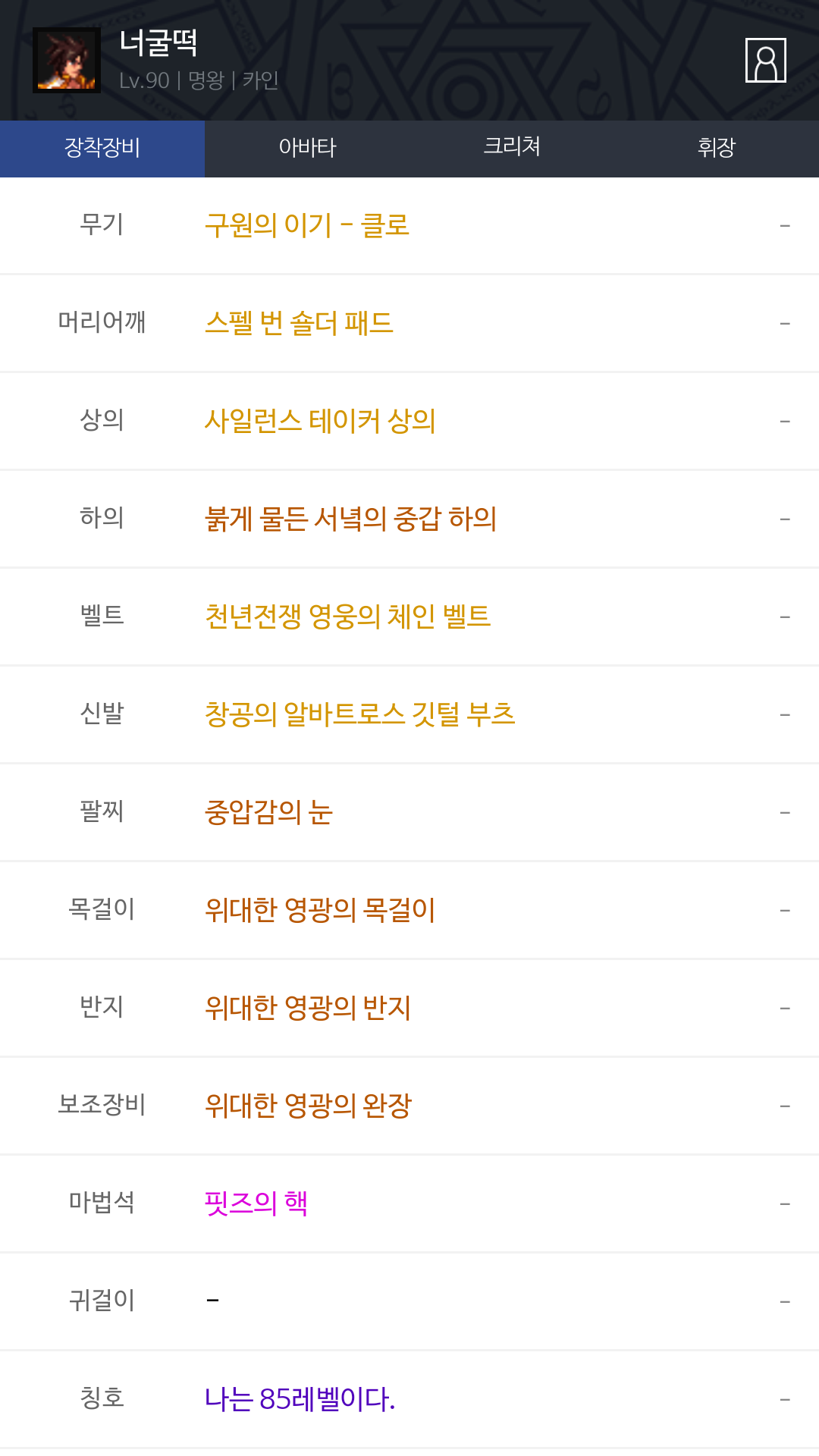View 창공의 알바트로스 깃털 부츠
The width and height of the screenshot is (819, 1456).
click(360, 714)
